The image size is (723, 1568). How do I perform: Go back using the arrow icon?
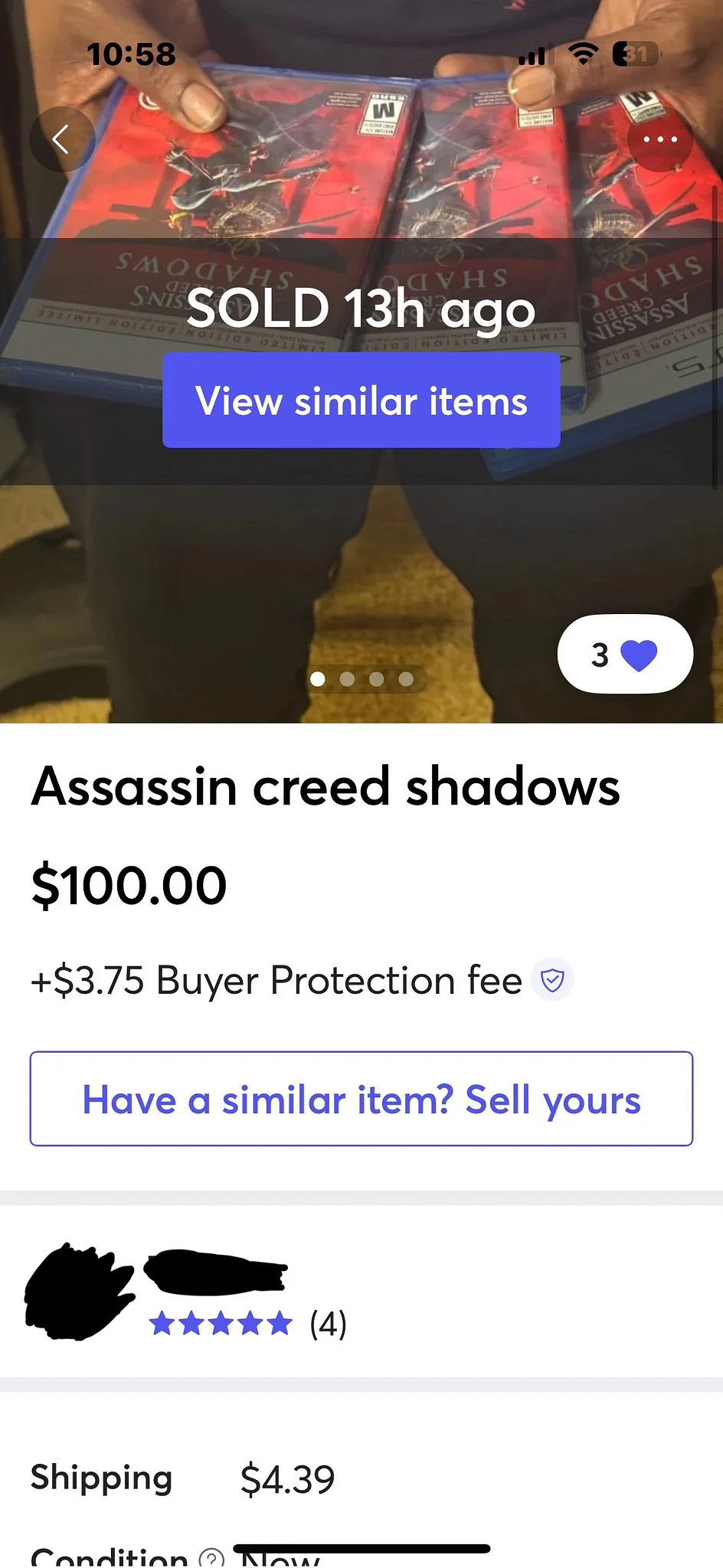(62, 139)
